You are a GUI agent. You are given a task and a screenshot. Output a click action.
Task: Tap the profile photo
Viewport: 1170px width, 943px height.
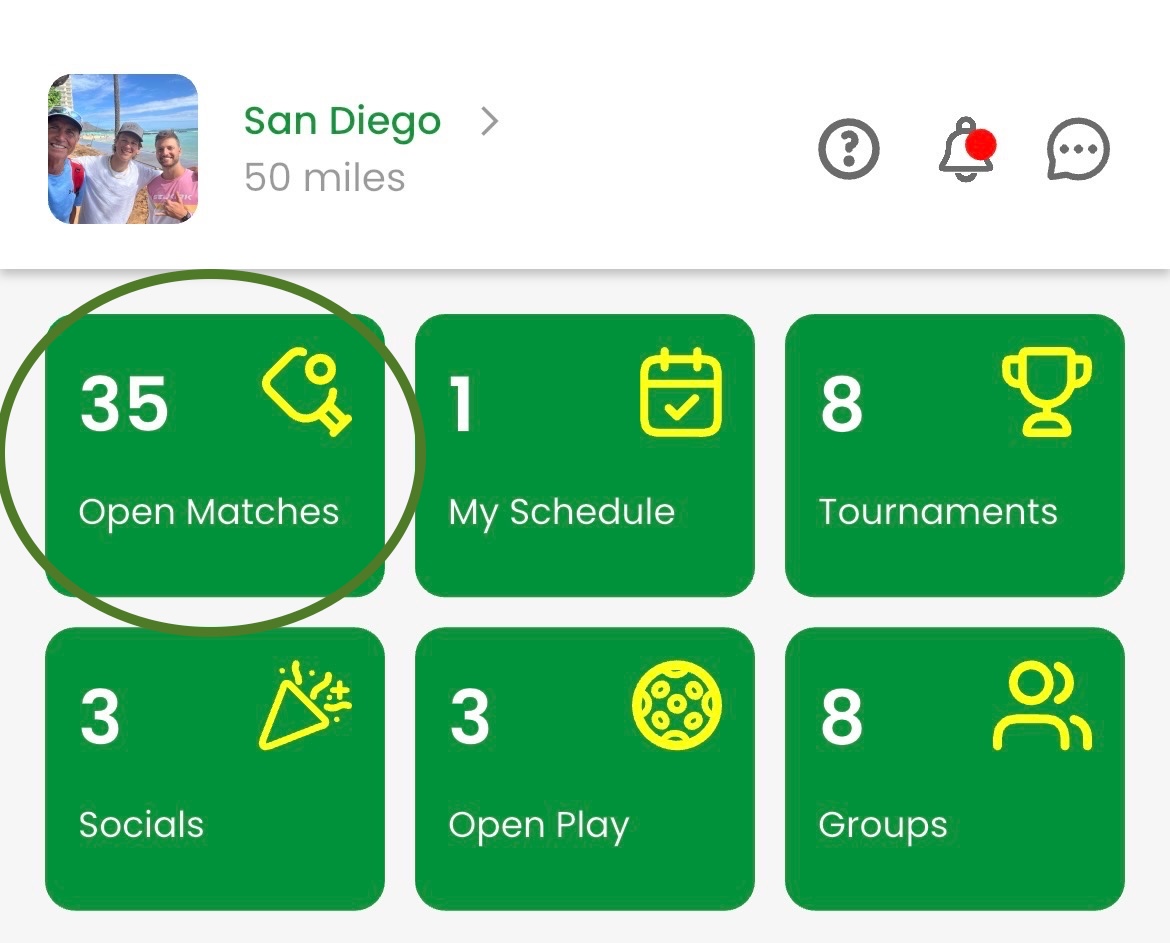coord(123,149)
